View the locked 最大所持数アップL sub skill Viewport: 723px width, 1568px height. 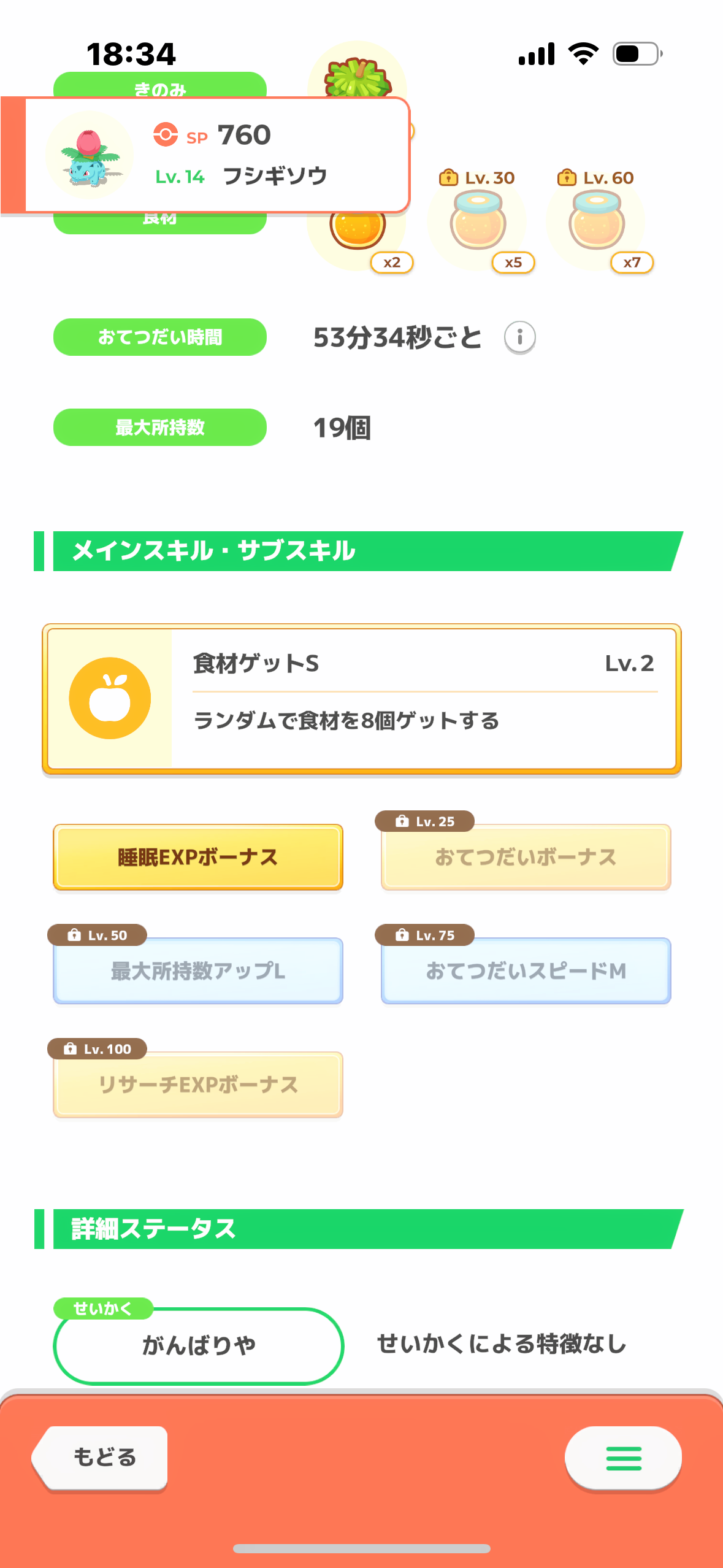click(198, 970)
